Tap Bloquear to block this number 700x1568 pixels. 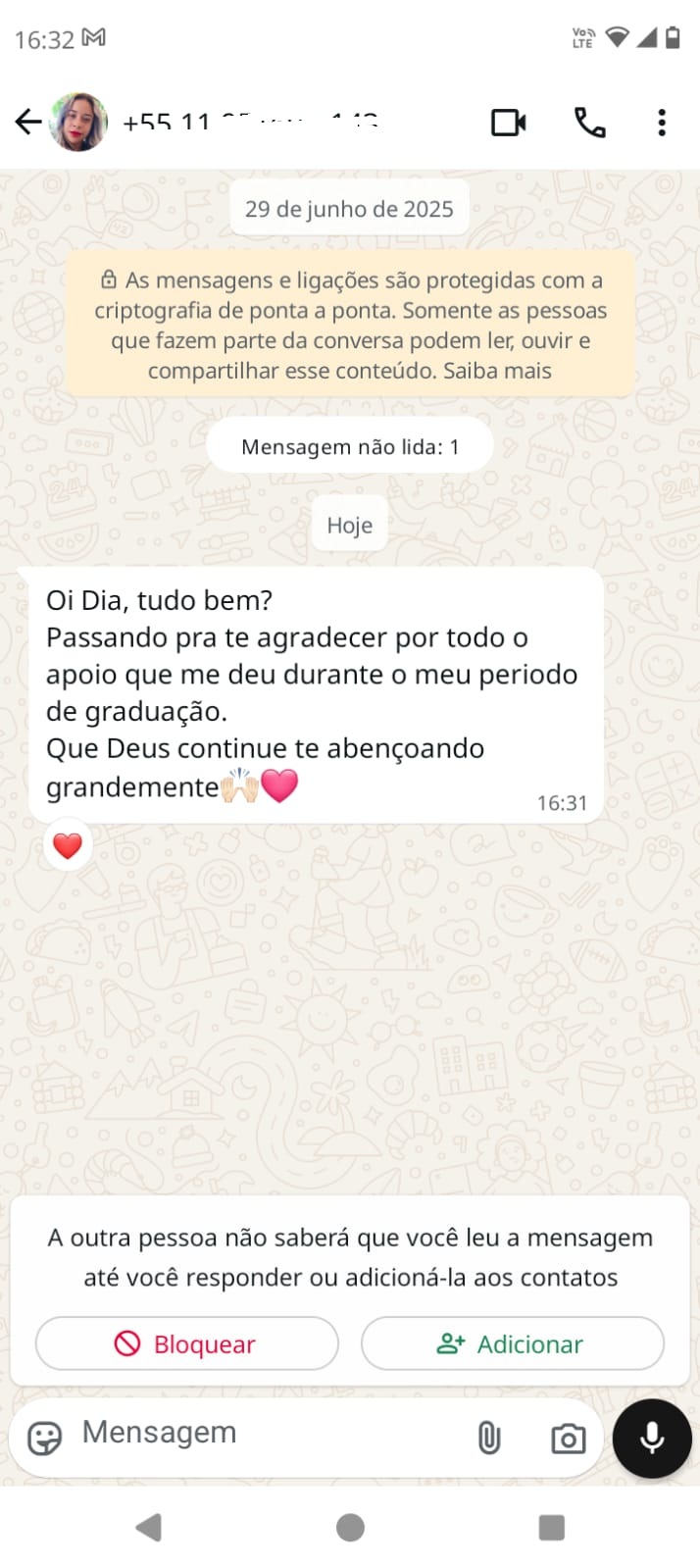tap(186, 1343)
